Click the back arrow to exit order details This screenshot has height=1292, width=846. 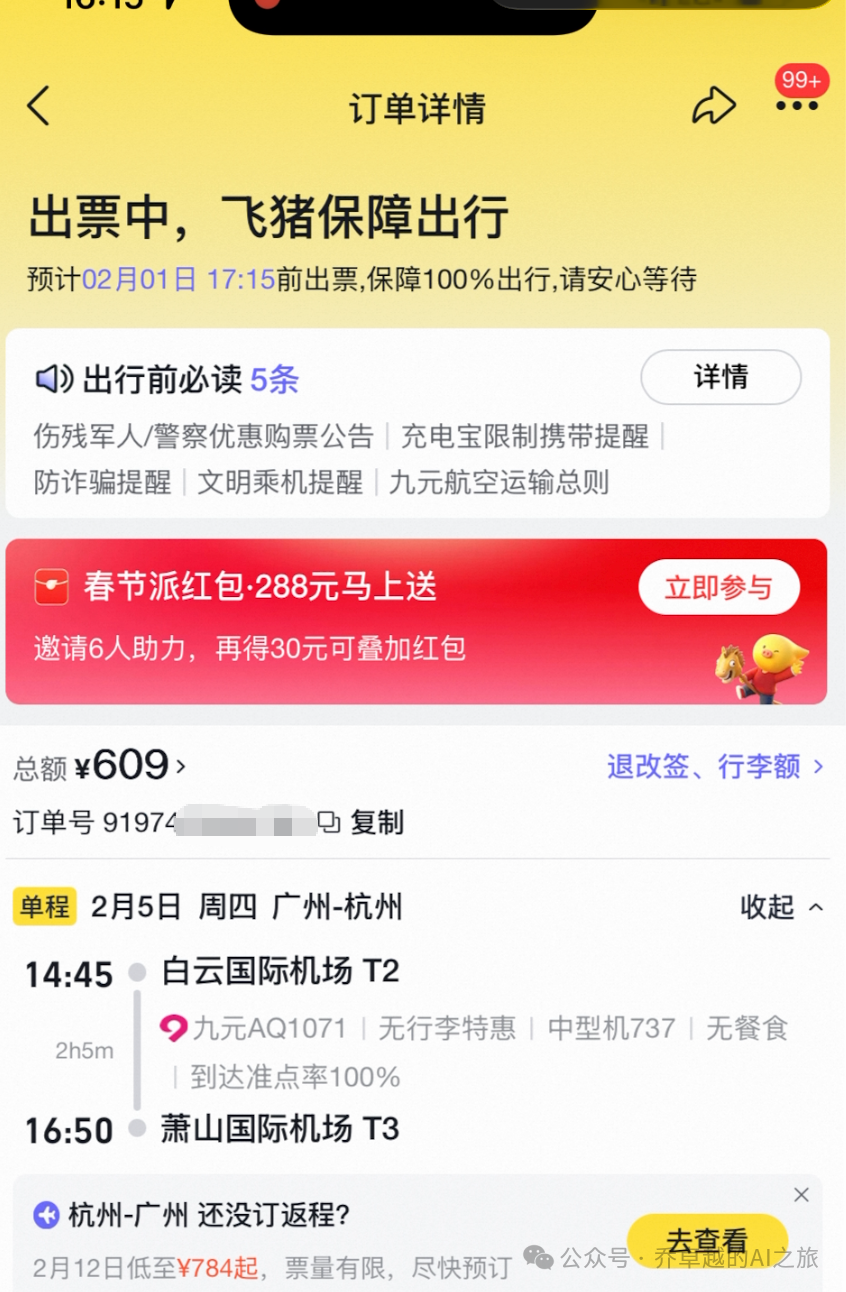click(x=38, y=106)
